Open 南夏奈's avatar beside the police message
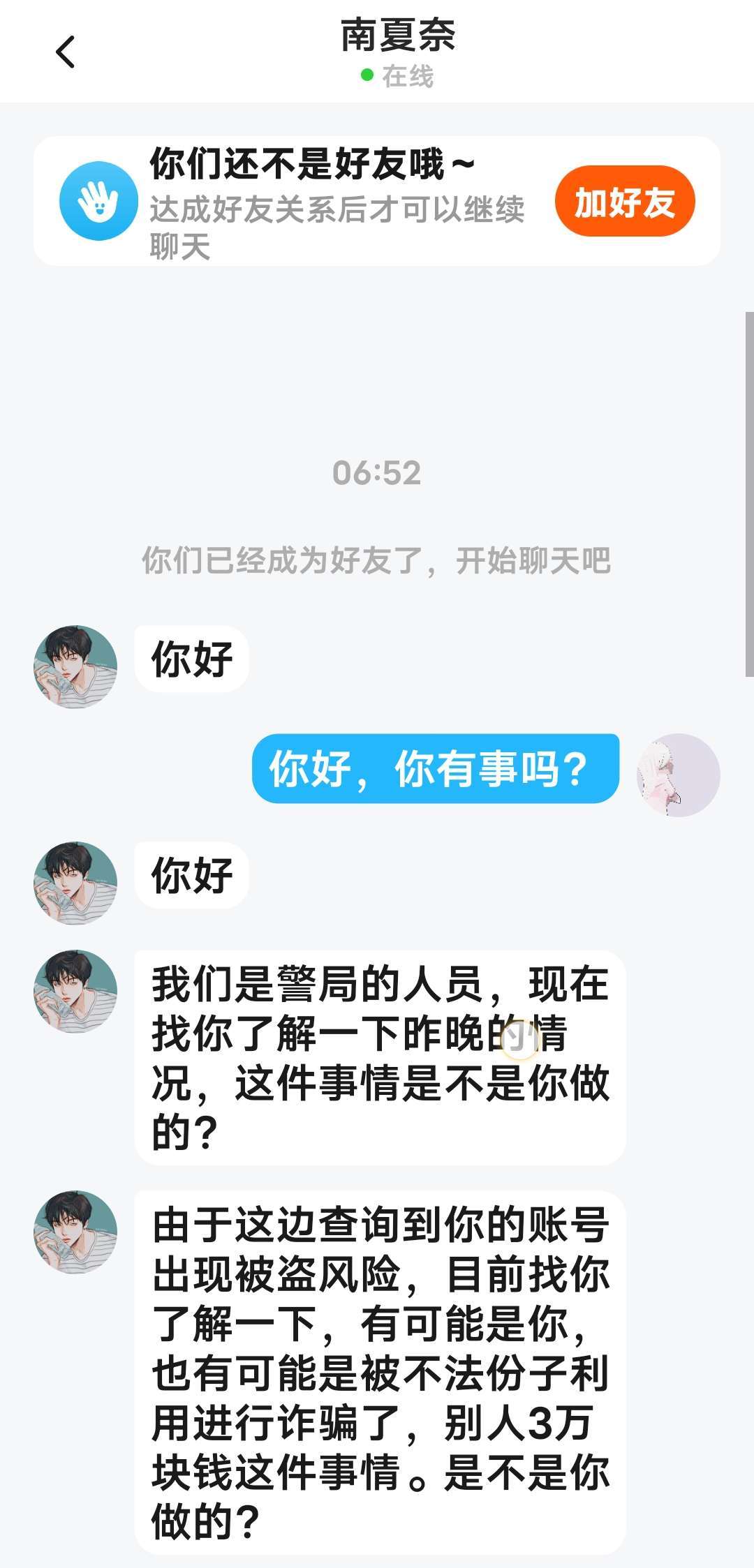The image size is (754, 1568). [75, 992]
